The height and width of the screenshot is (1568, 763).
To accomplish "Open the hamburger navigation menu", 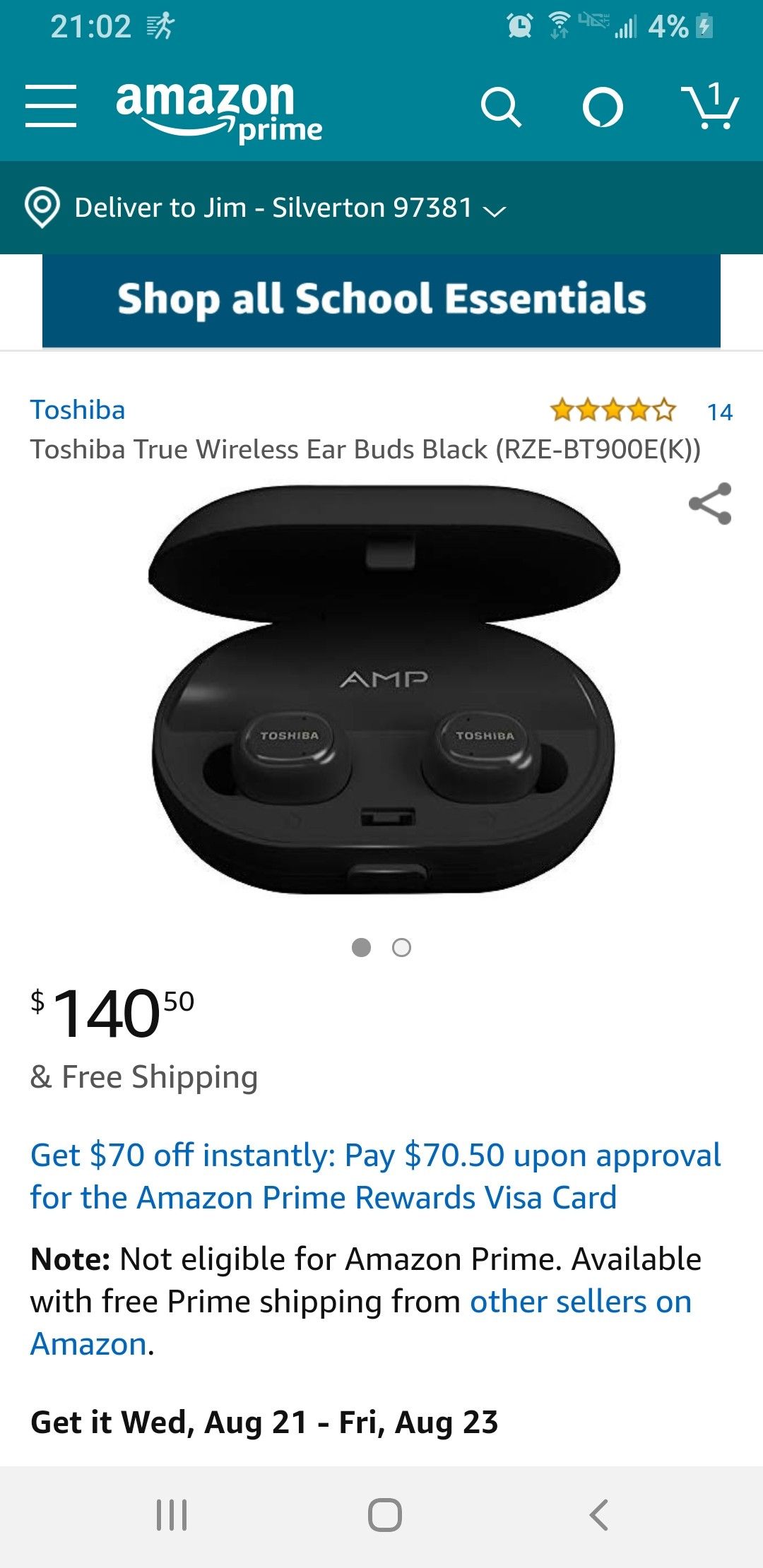I will [x=51, y=107].
